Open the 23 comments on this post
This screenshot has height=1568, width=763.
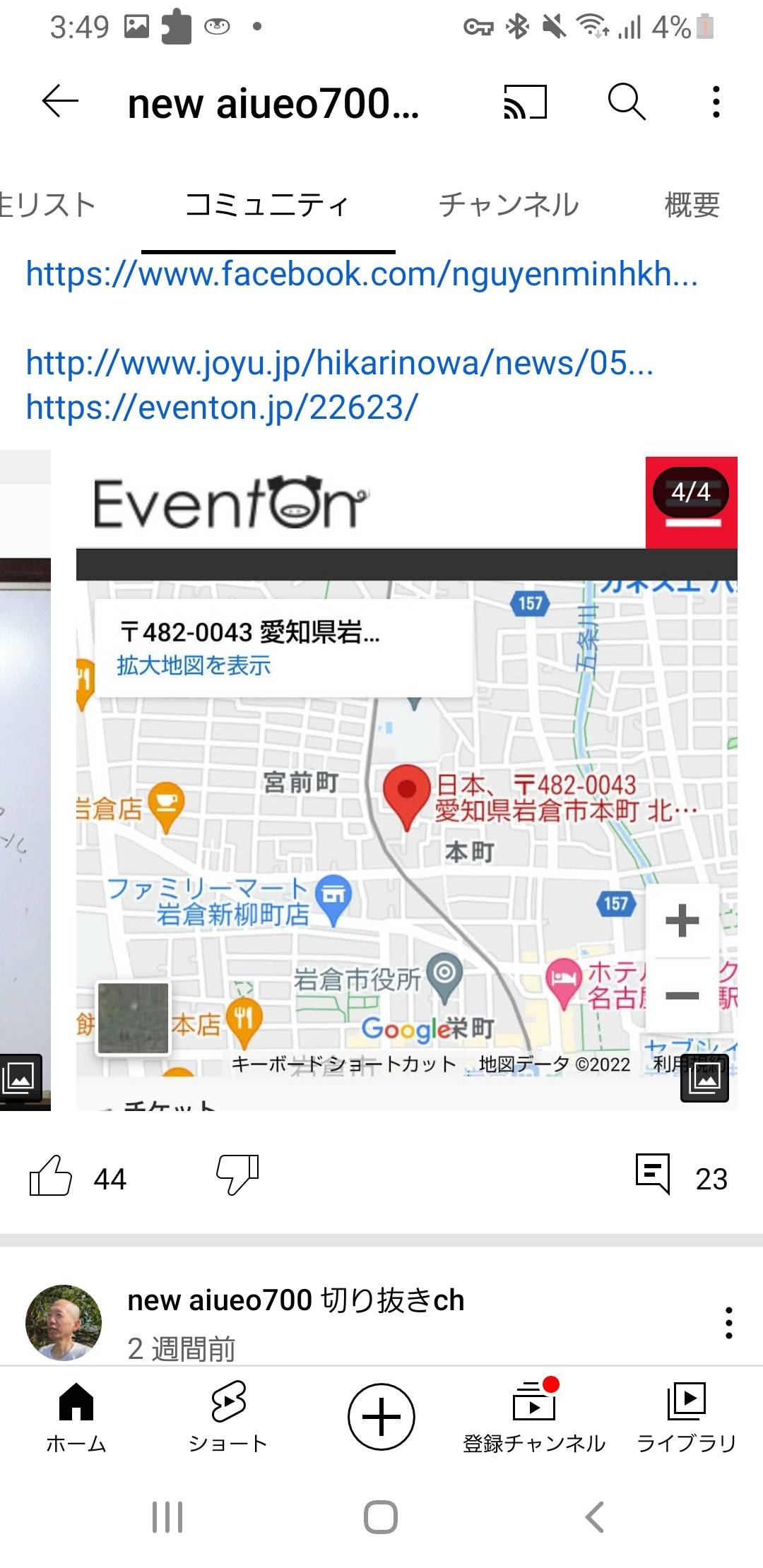click(653, 1176)
